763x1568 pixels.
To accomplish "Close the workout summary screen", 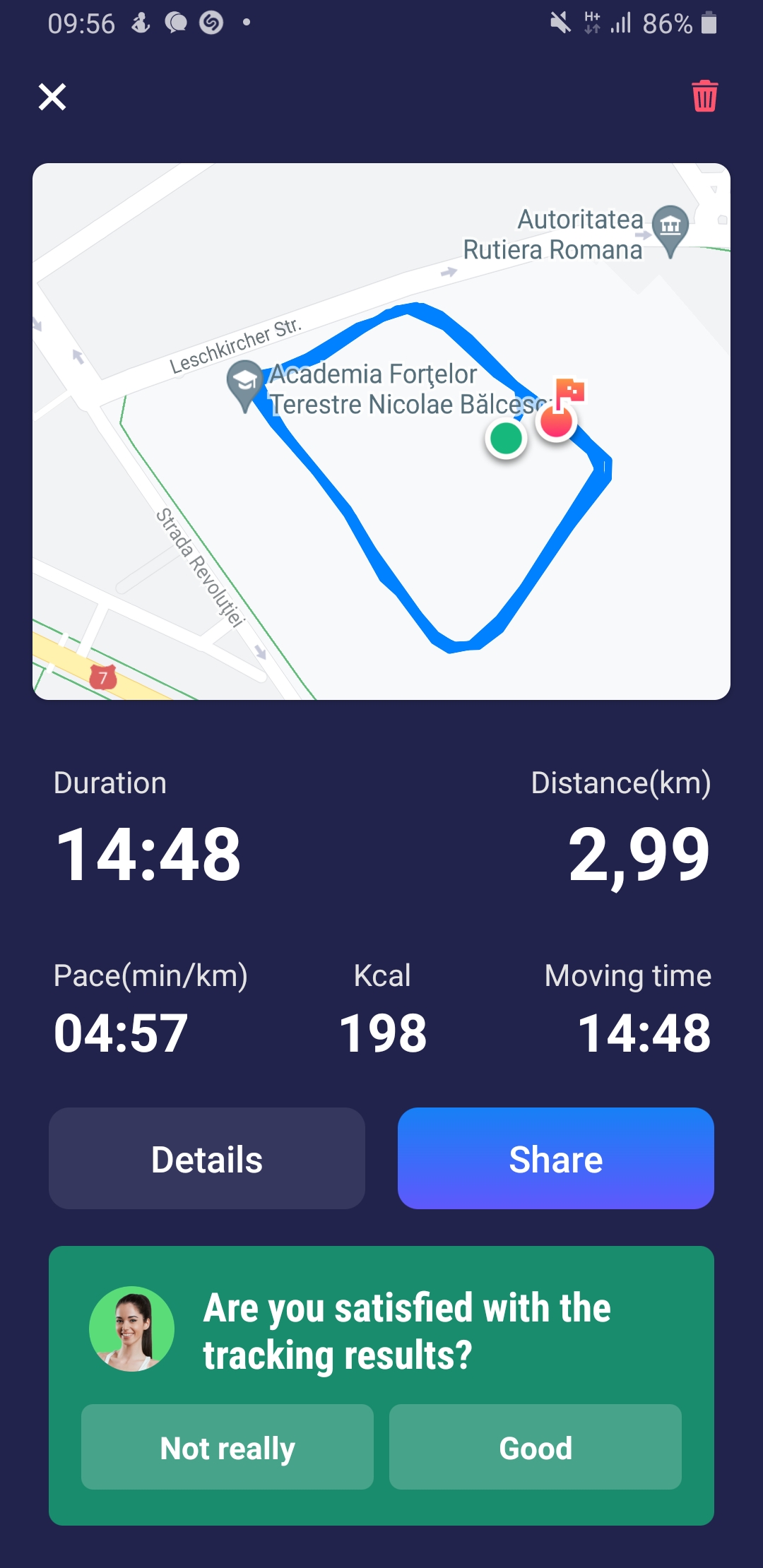I will click(x=52, y=97).
